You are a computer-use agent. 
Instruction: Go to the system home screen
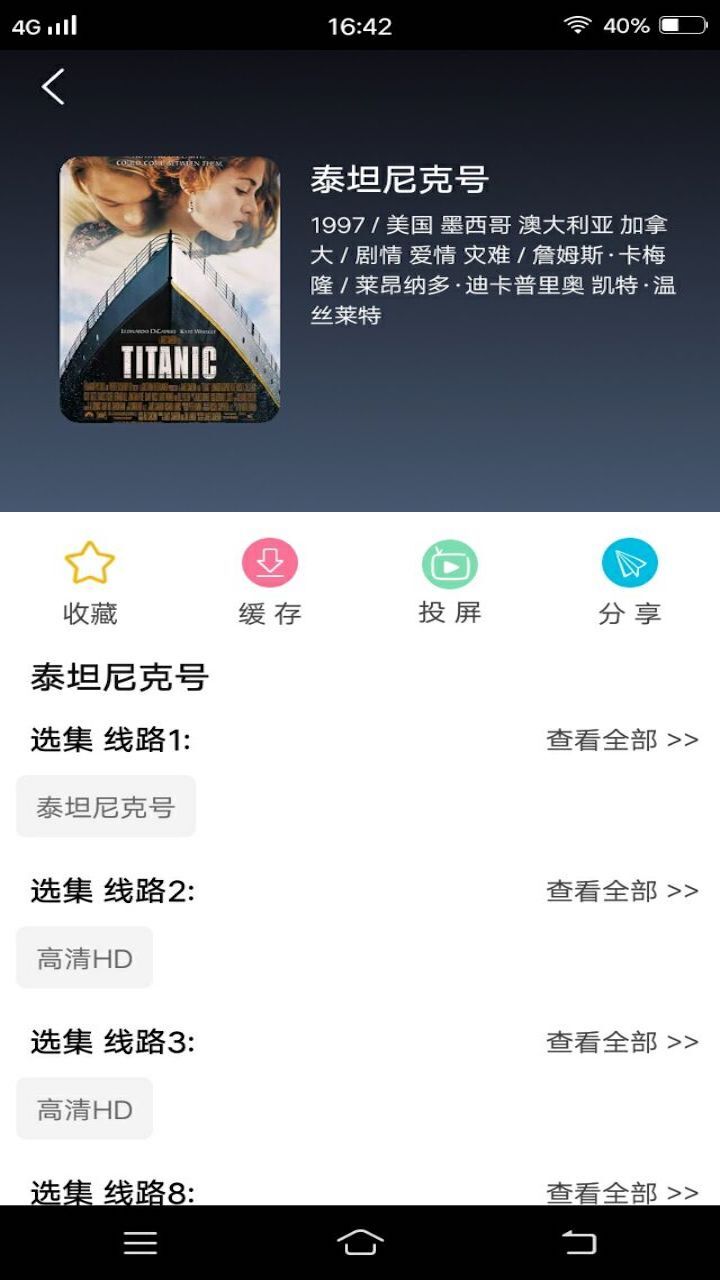(360, 1243)
